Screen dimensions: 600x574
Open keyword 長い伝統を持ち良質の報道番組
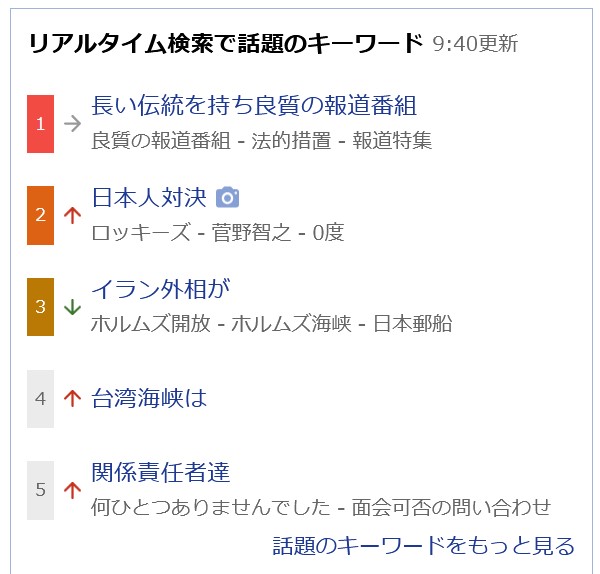coord(254,105)
